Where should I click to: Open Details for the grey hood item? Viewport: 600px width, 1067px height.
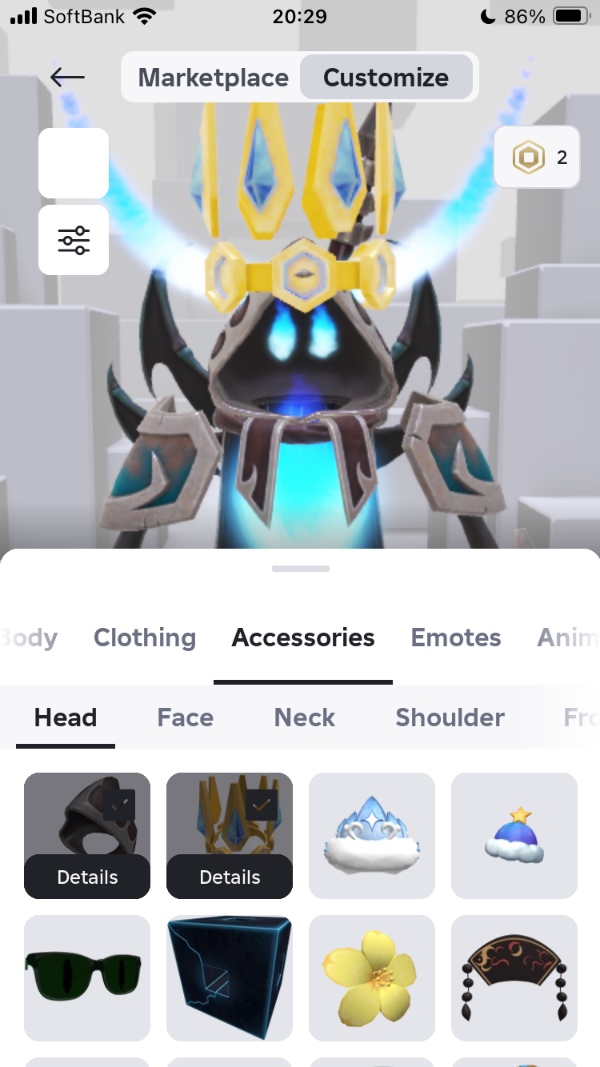coord(87,877)
